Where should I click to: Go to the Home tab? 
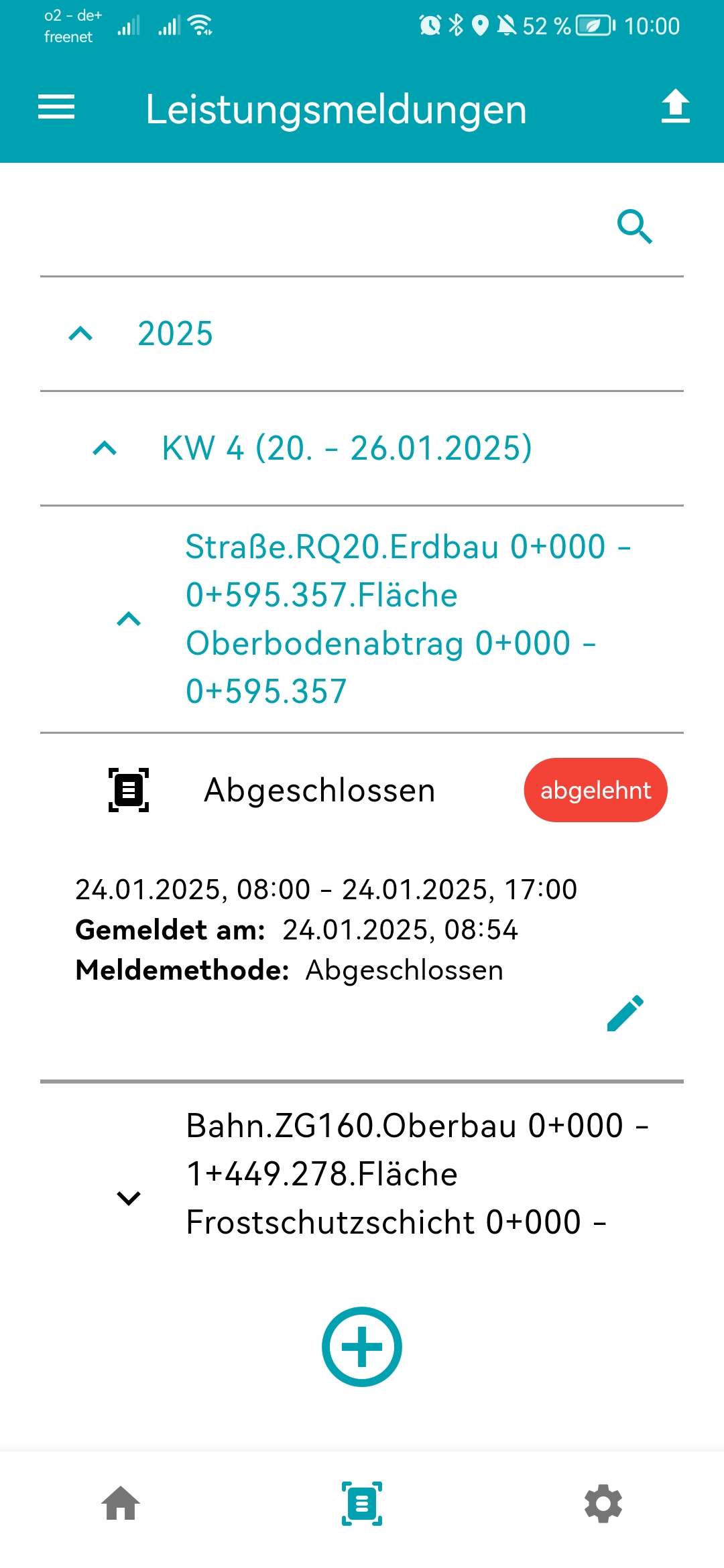[x=121, y=1503]
